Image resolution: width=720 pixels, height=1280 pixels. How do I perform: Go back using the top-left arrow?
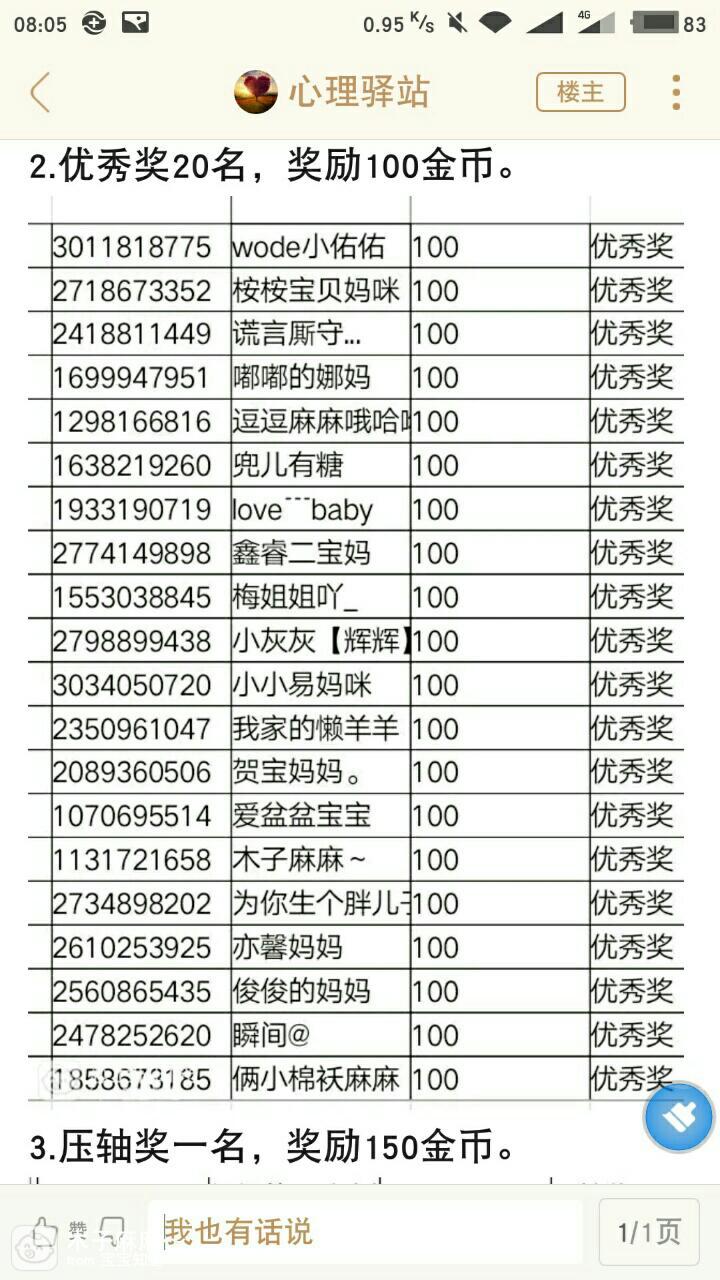(40, 93)
